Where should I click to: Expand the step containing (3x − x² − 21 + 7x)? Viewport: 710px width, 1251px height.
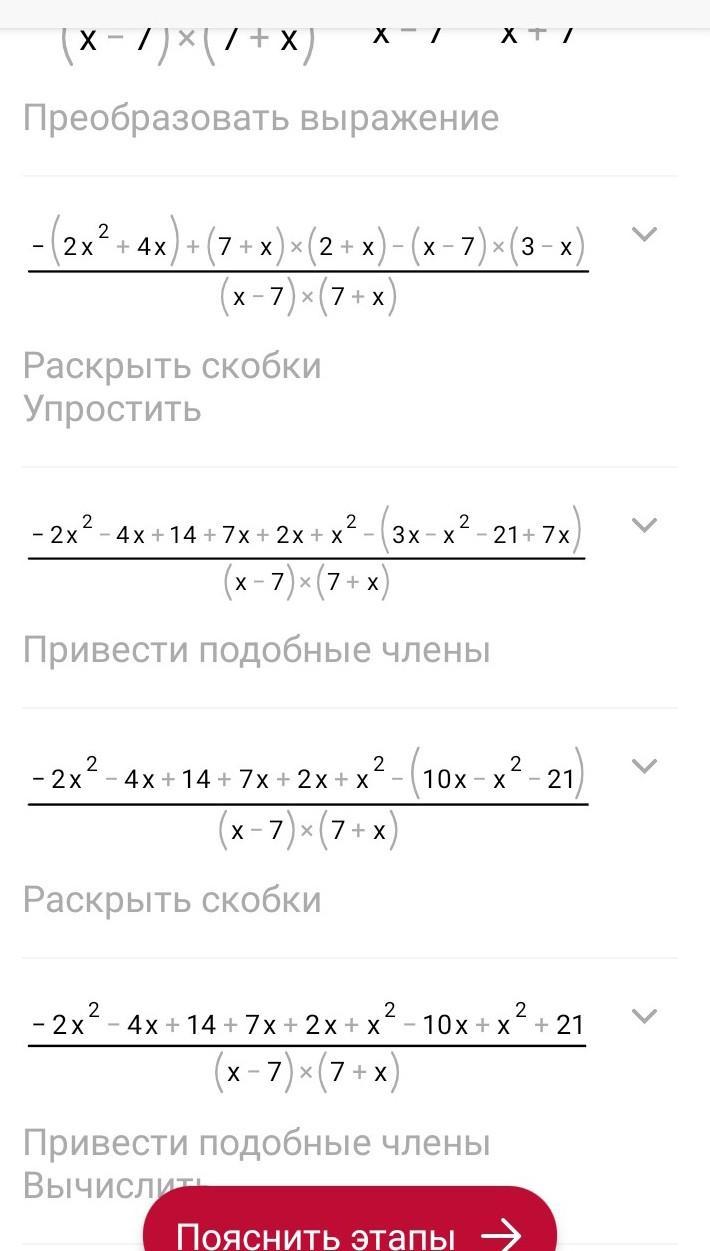(x=645, y=524)
